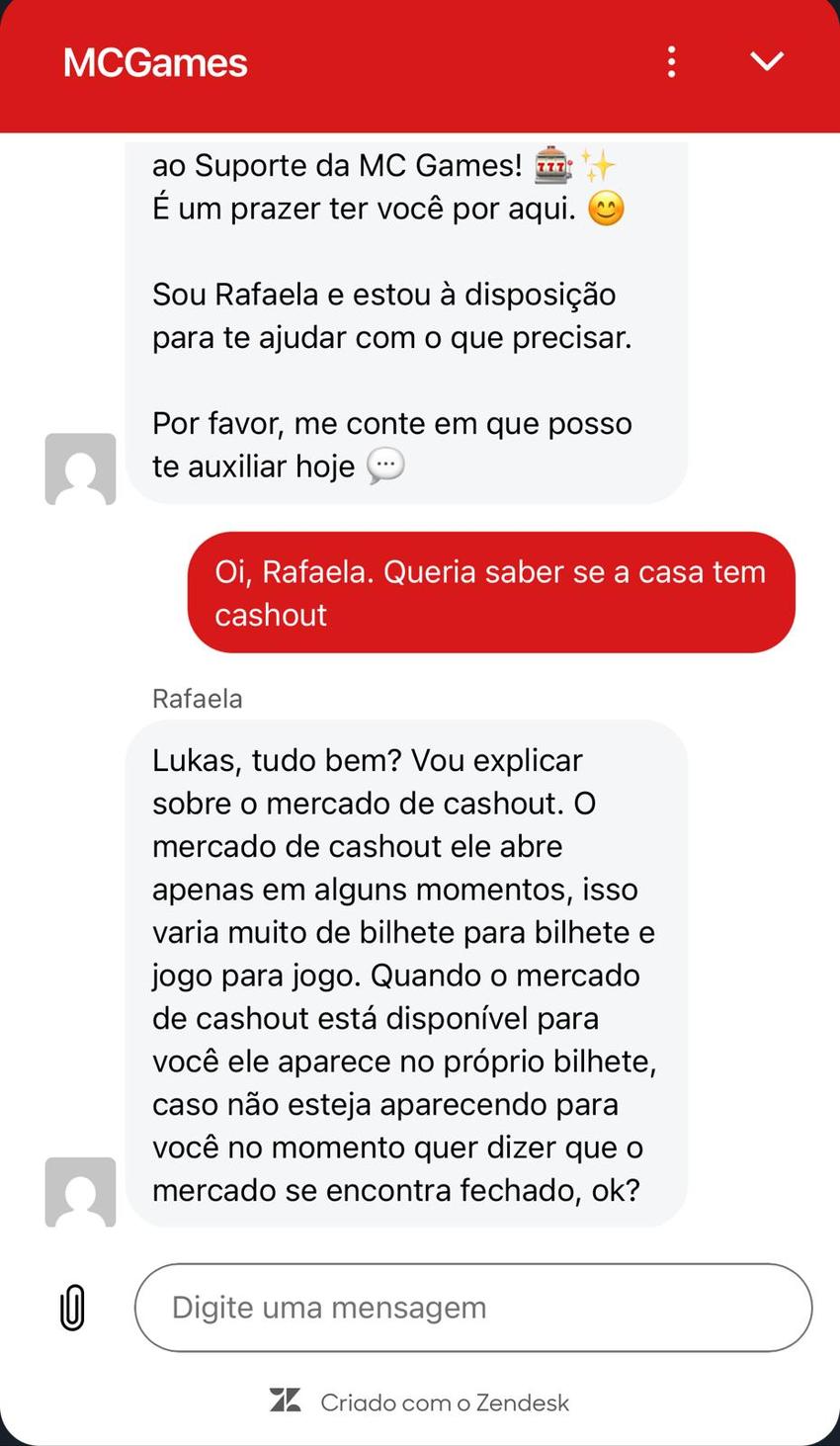The image size is (840, 1446).
Task: Click the three-dot options icon in header
Action: (x=672, y=61)
